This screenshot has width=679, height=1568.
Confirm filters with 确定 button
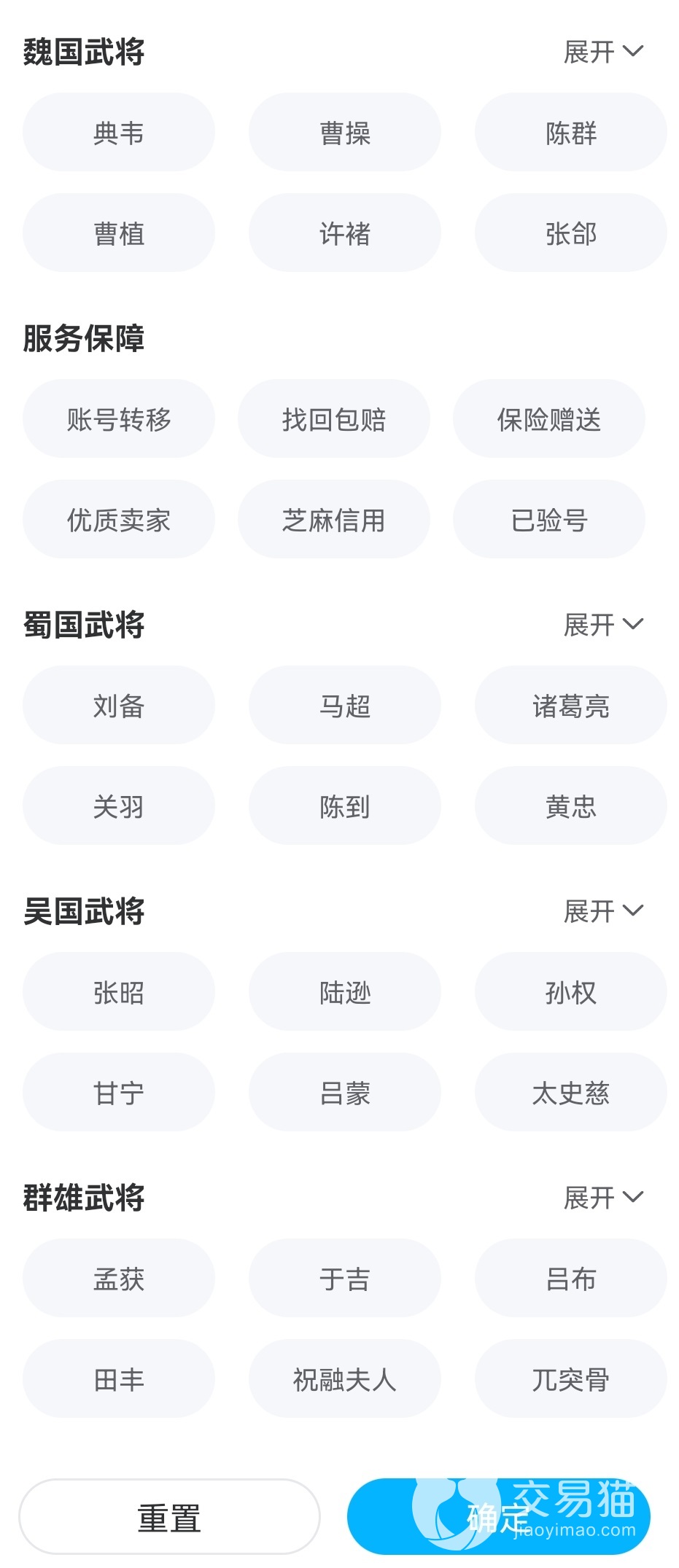498,1517
